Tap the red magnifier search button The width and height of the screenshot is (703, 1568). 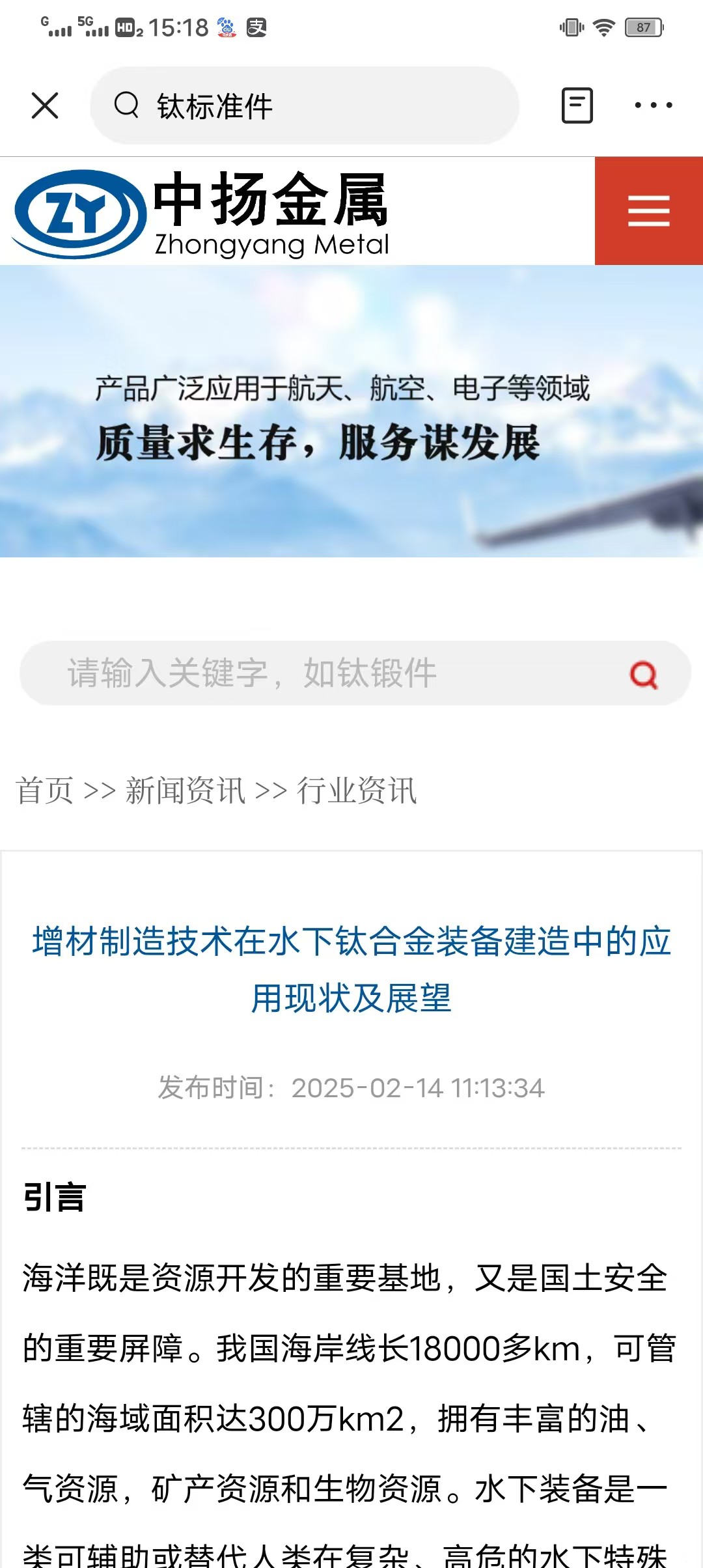(x=644, y=675)
